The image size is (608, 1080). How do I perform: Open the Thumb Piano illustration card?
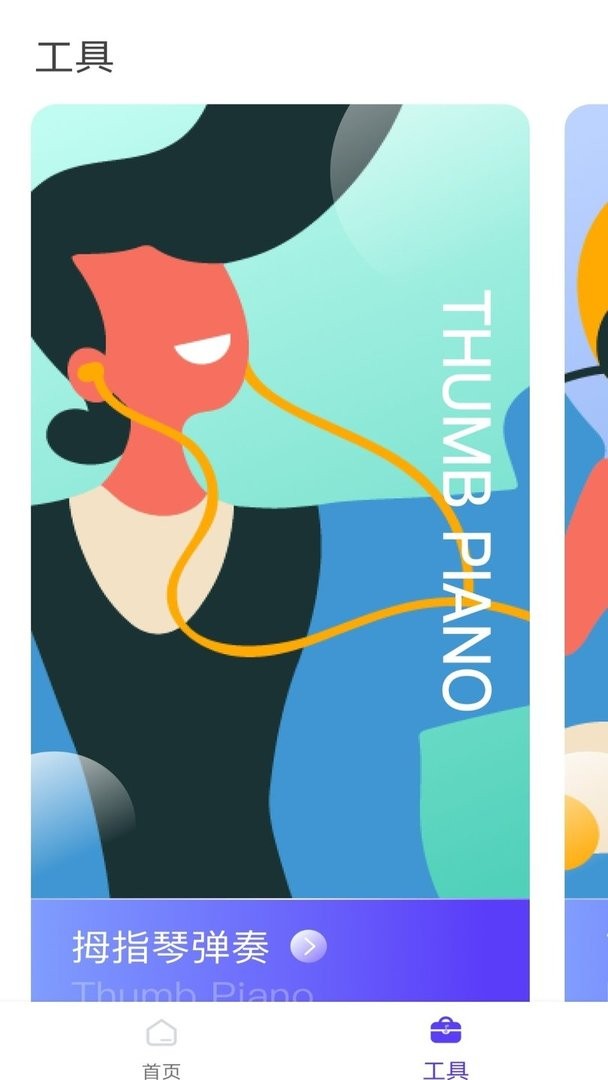(280, 500)
